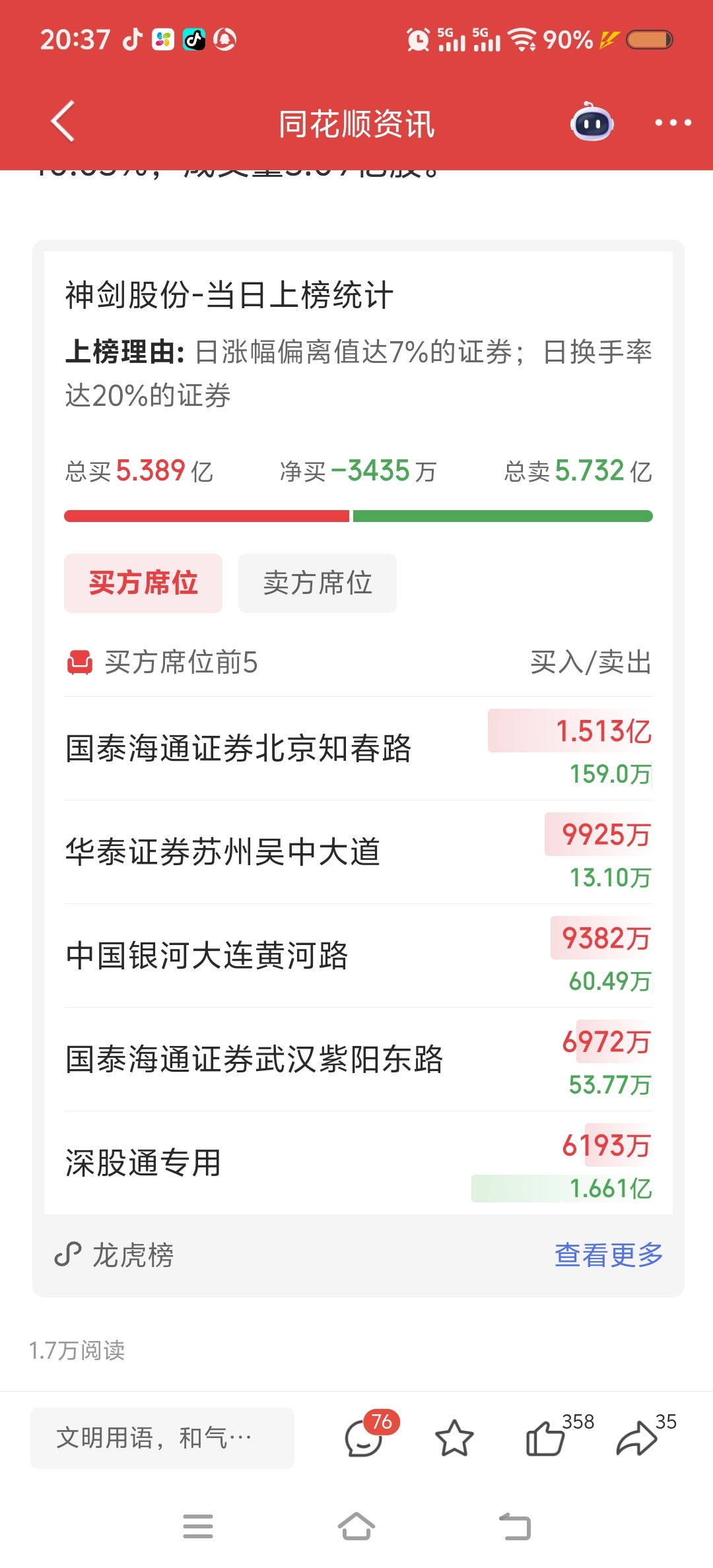Viewport: 713px width, 1568px height.
Task: Open the 深股通专用 row
Action: click(x=143, y=1163)
